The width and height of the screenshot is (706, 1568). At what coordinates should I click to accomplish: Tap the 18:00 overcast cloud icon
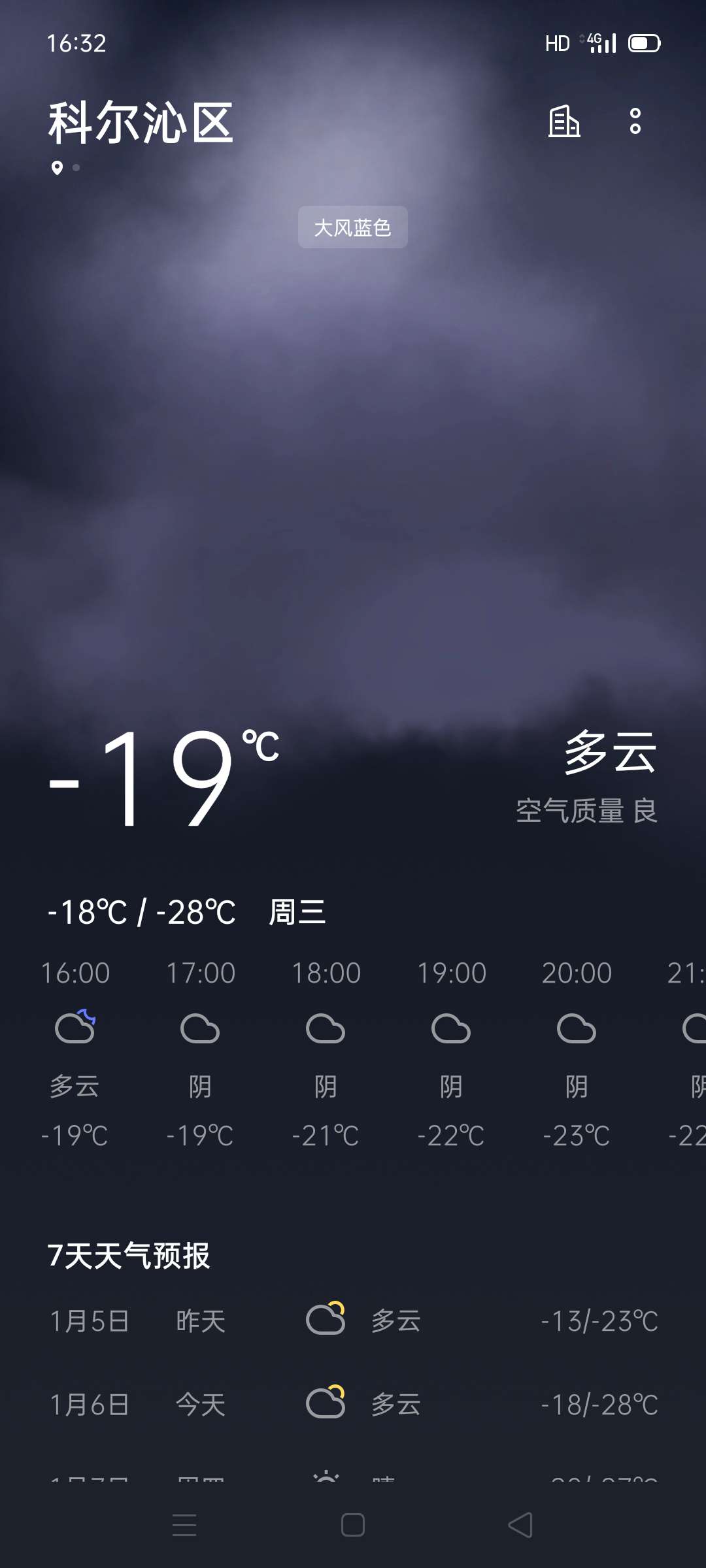click(x=325, y=1028)
